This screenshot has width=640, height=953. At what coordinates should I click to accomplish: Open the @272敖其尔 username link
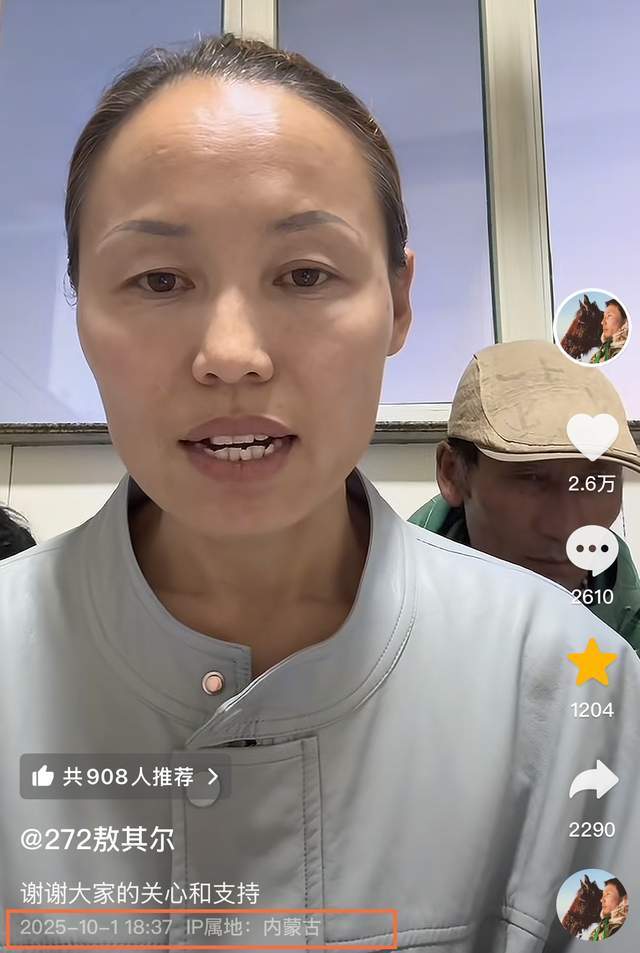point(97,838)
